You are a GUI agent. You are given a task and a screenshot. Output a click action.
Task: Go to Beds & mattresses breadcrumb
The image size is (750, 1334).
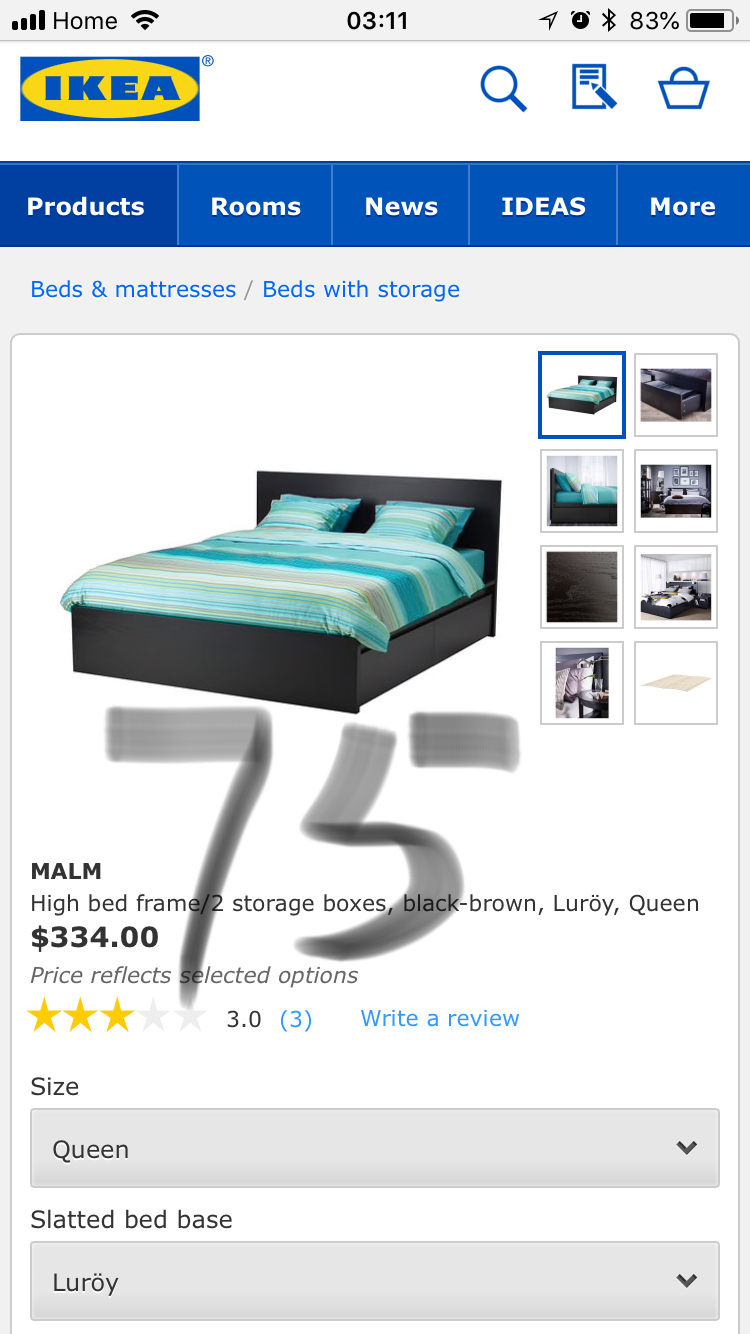coord(133,290)
